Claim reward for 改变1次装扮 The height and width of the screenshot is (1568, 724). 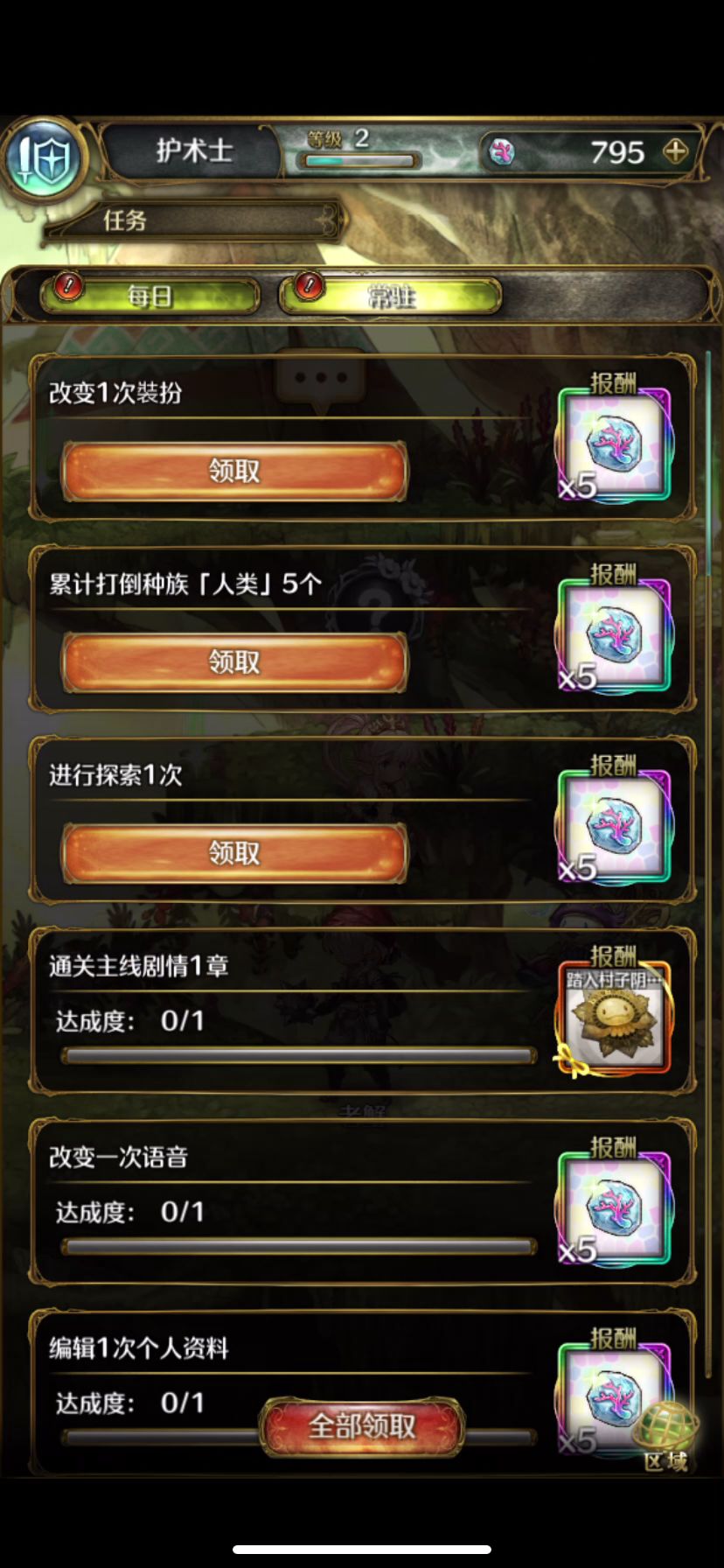234,472
